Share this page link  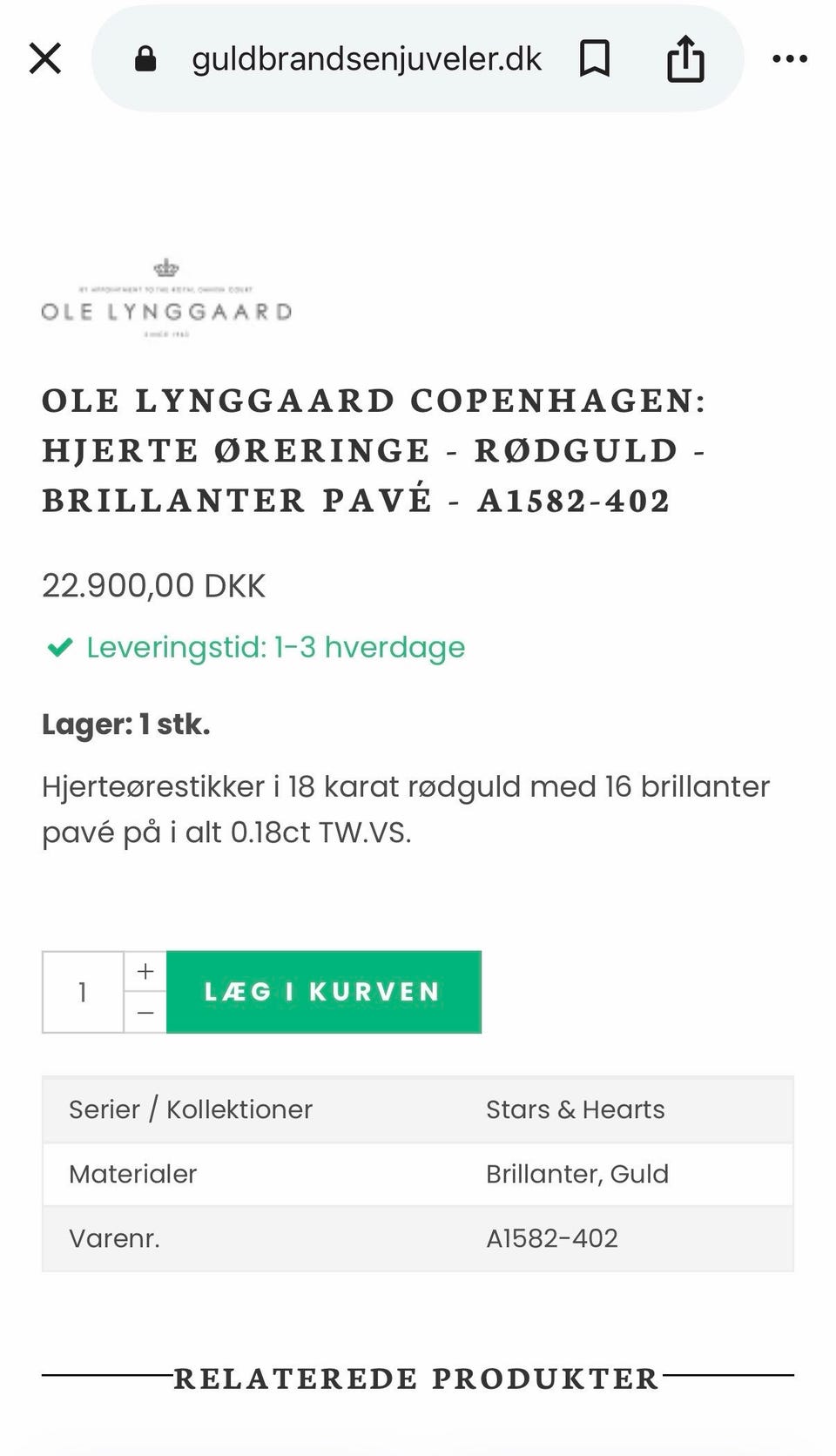tap(685, 59)
